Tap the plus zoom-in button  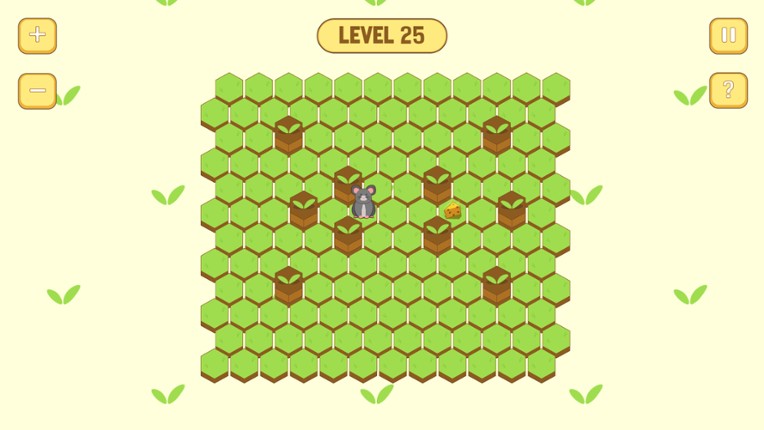coord(37,36)
